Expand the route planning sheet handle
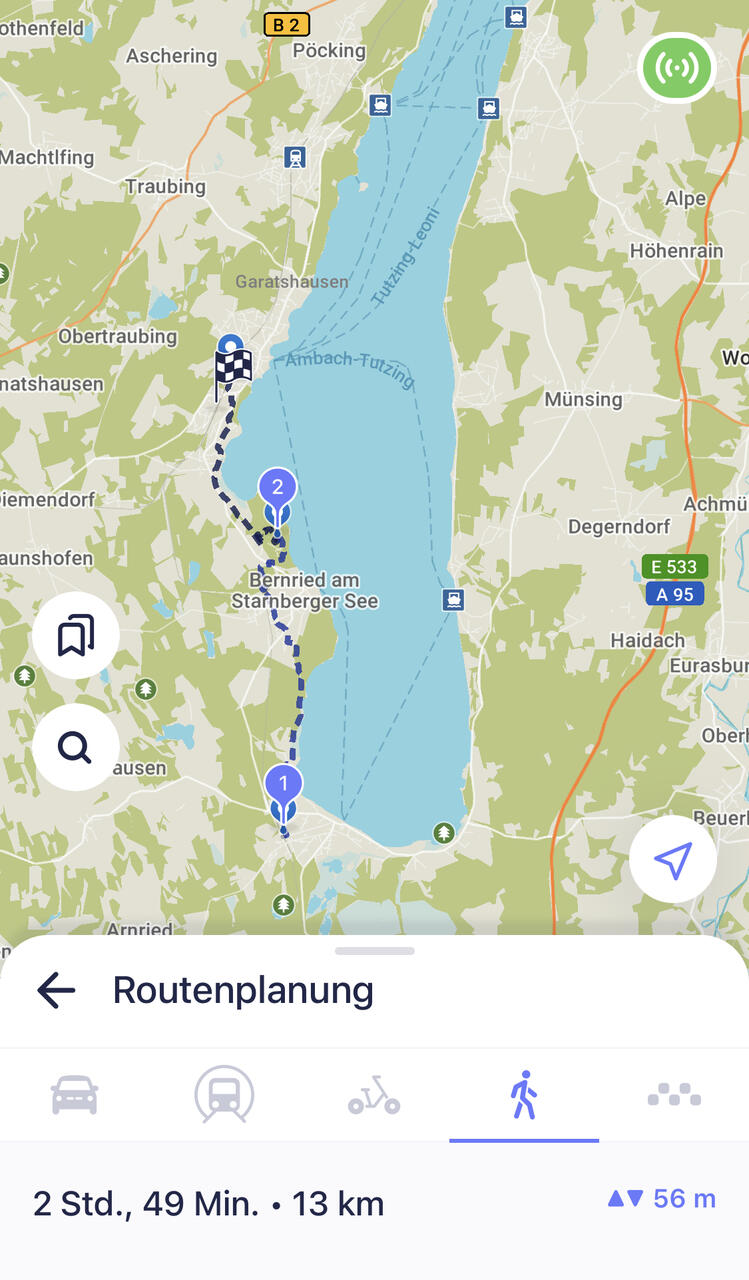This screenshot has height=1280, width=749. pos(375,950)
